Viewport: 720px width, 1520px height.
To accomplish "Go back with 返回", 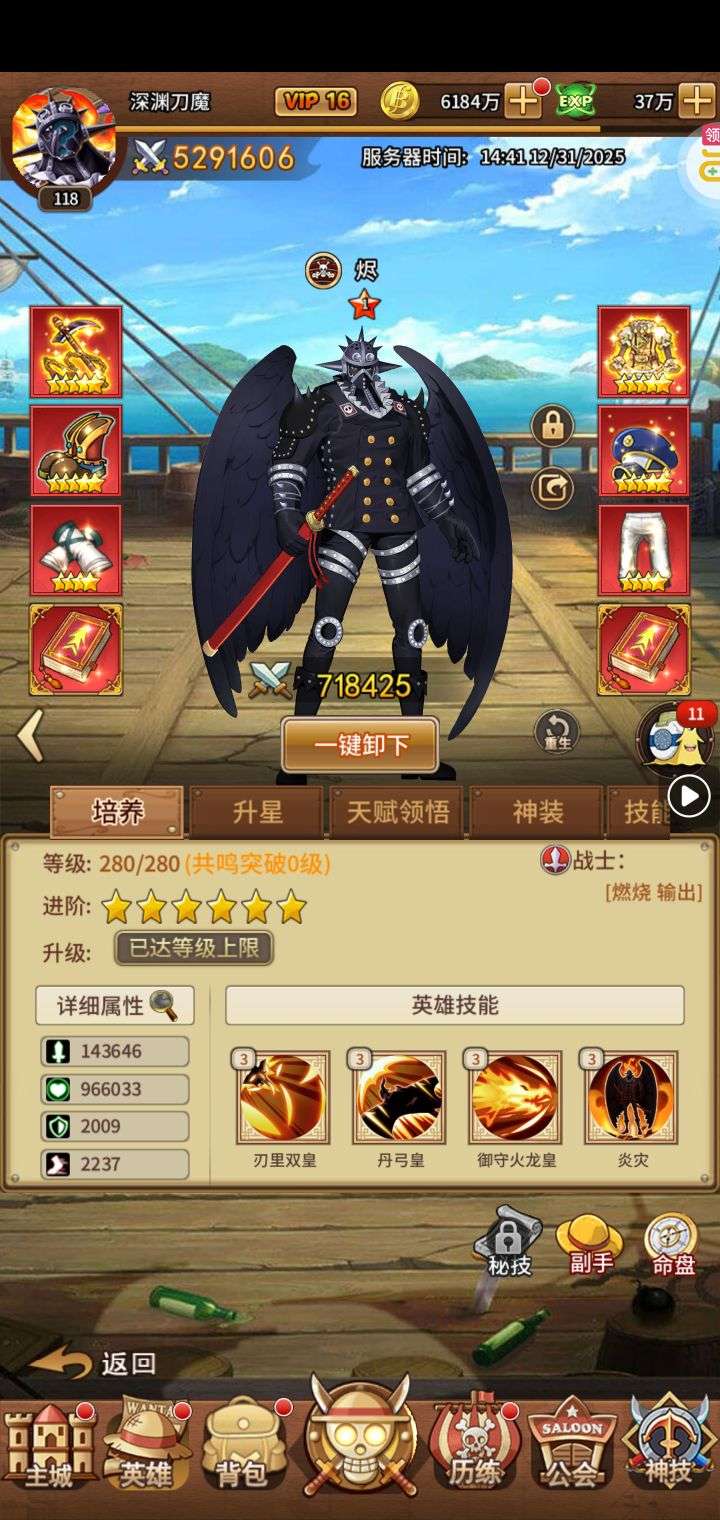I will [95, 1362].
